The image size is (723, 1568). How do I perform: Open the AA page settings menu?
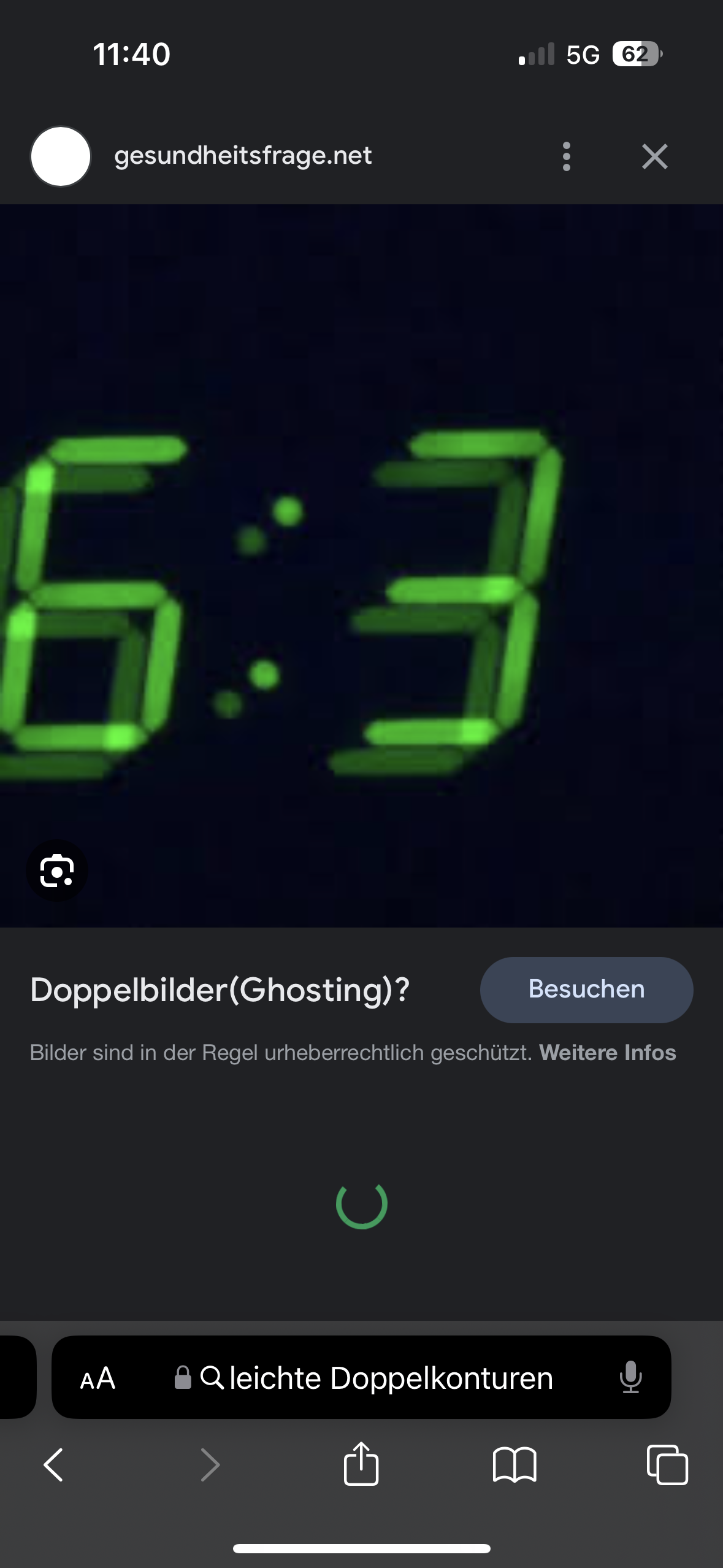98,1378
